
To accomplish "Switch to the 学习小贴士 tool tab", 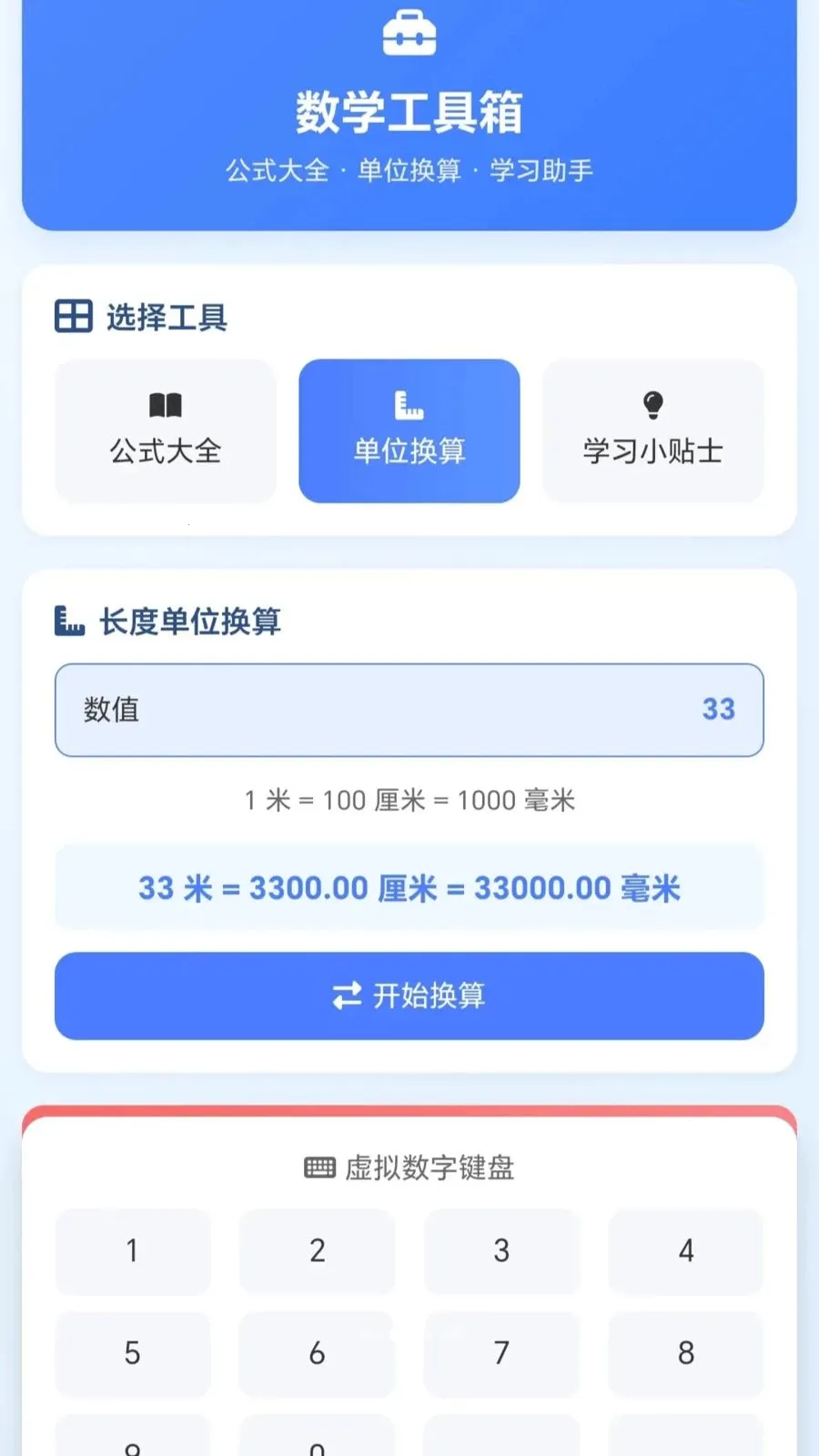I will [x=652, y=430].
